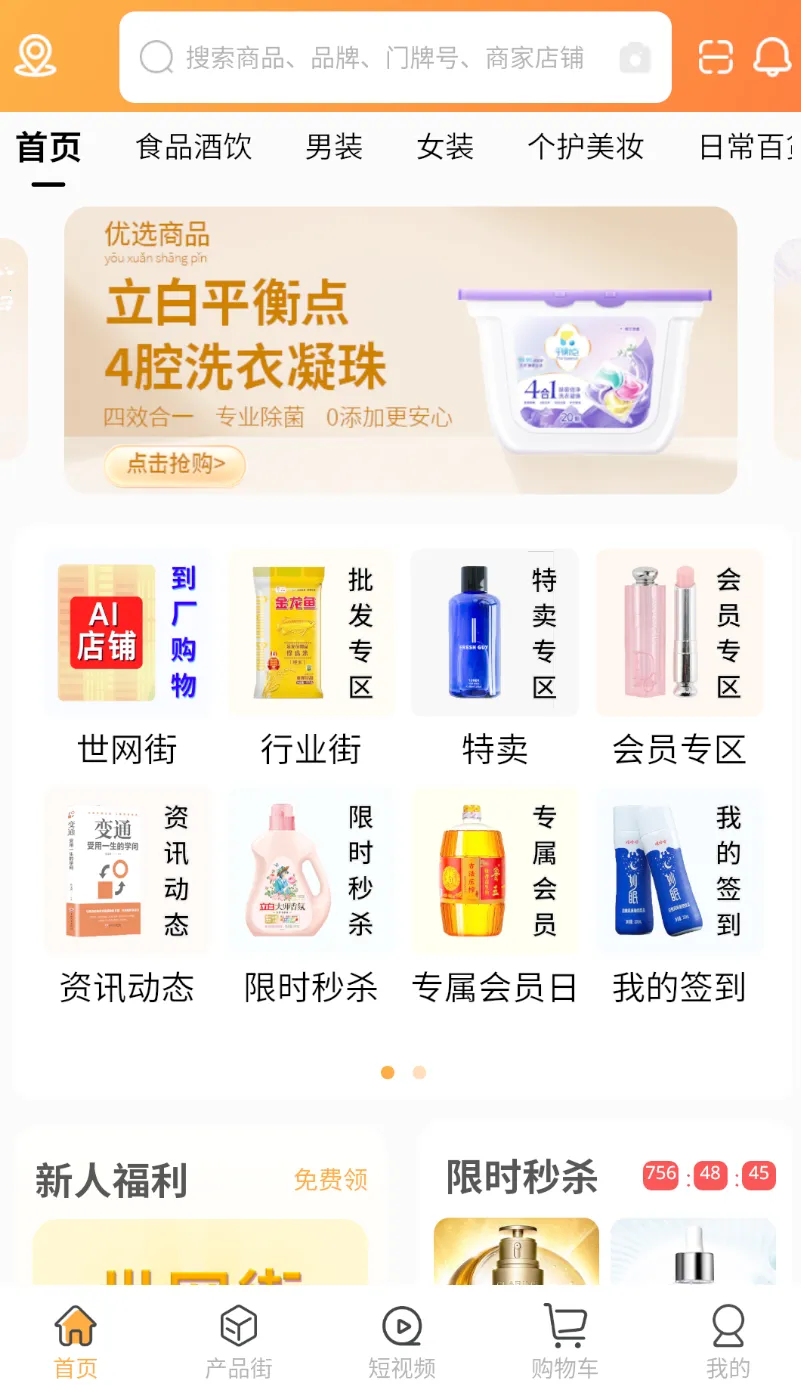
Task: Select the 女装 category tab
Action: point(445,148)
